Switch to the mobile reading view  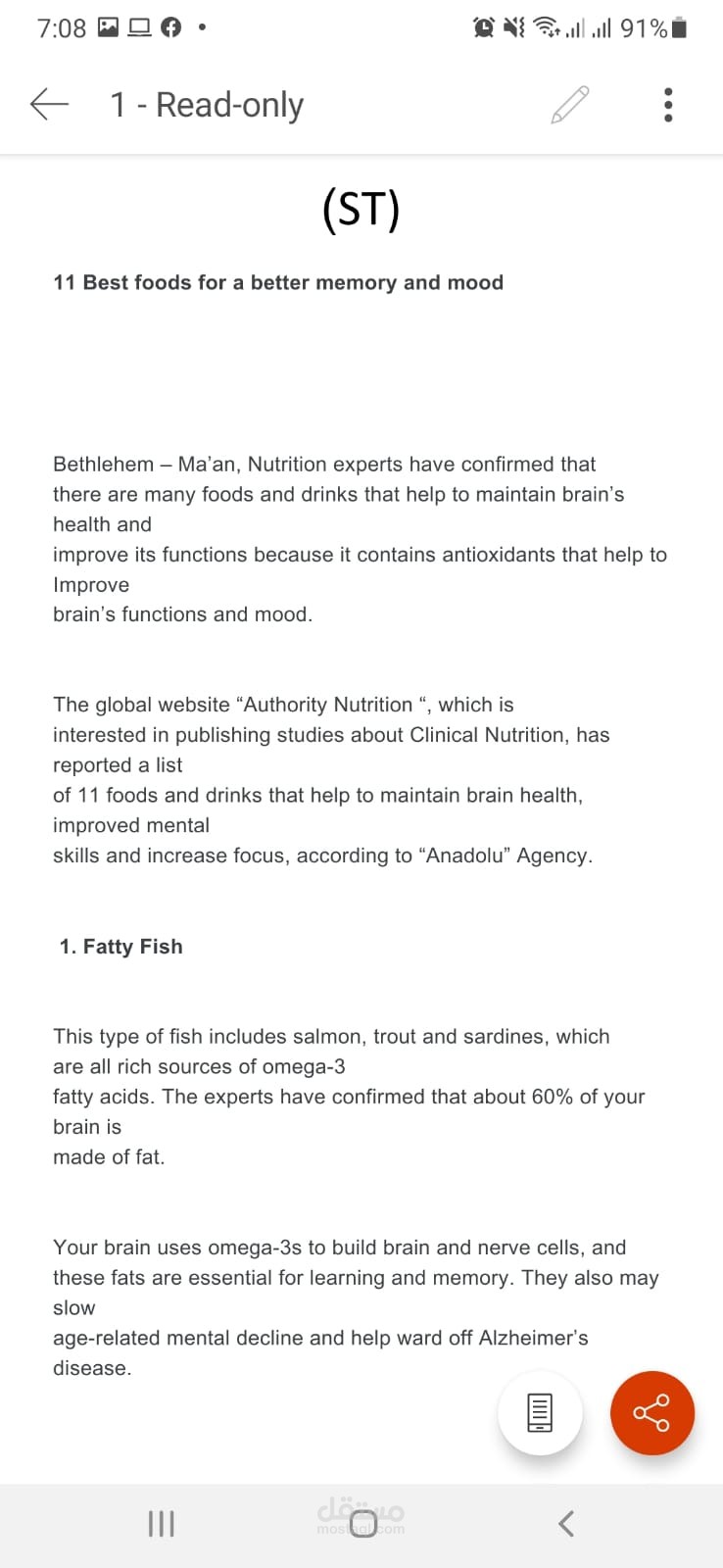point(540,1413)
